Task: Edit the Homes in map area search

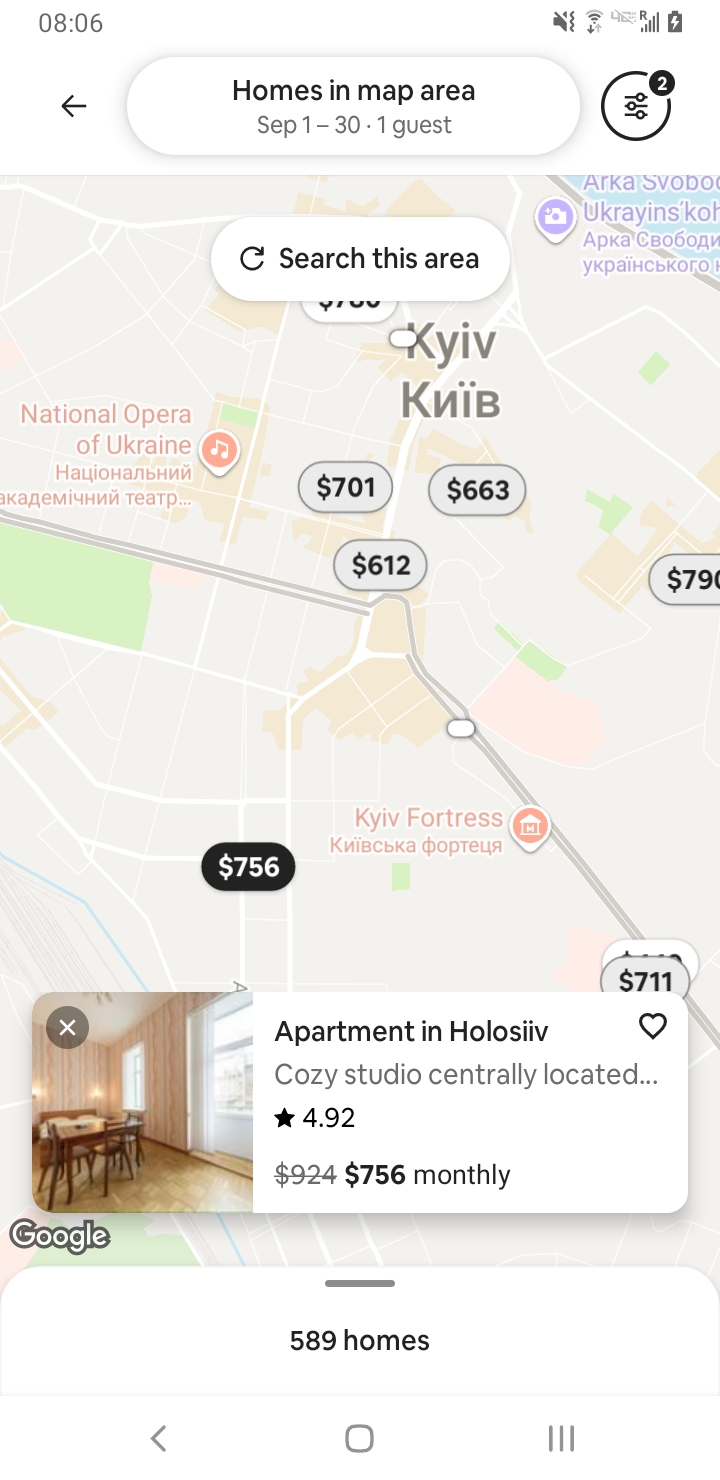Action: (353, 106)
